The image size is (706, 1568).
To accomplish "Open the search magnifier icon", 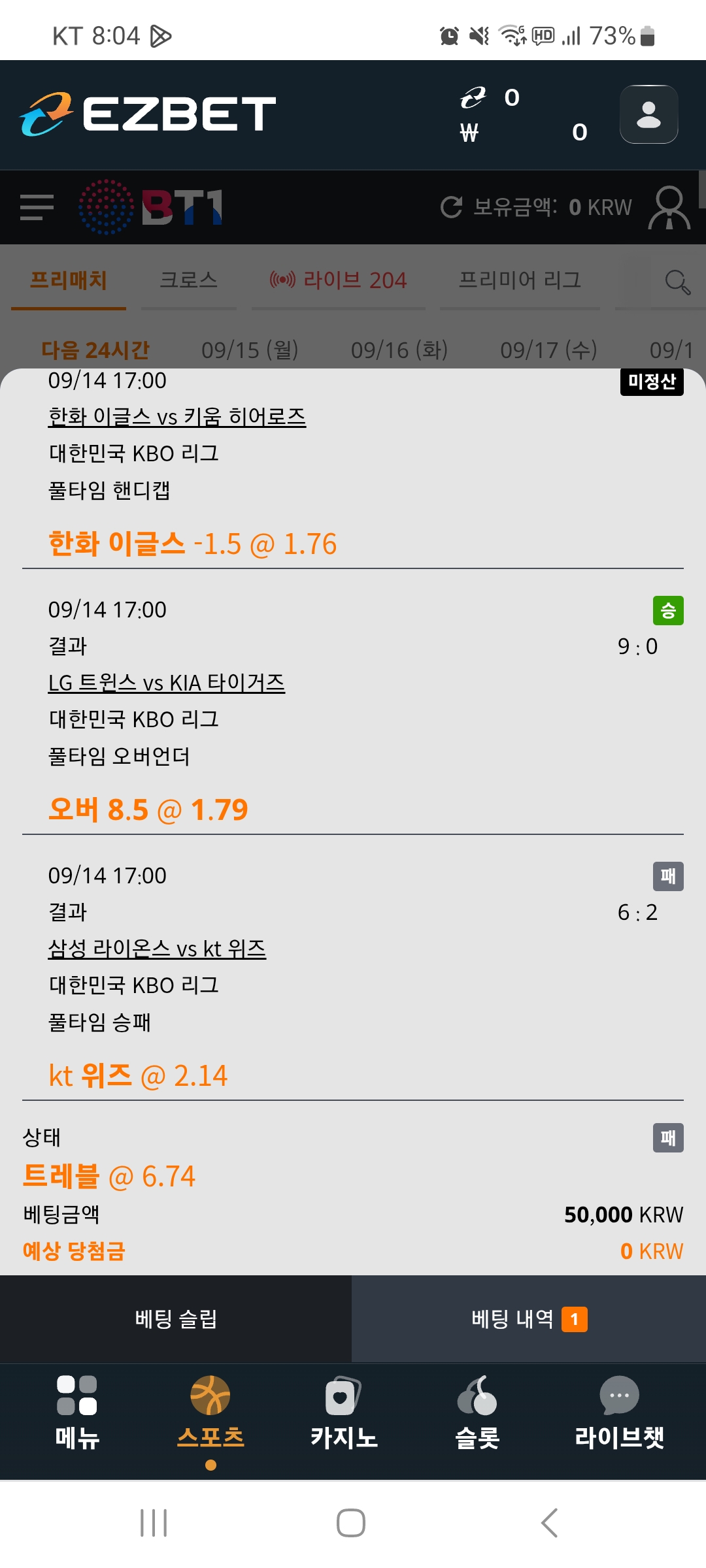I will point(677,282).
